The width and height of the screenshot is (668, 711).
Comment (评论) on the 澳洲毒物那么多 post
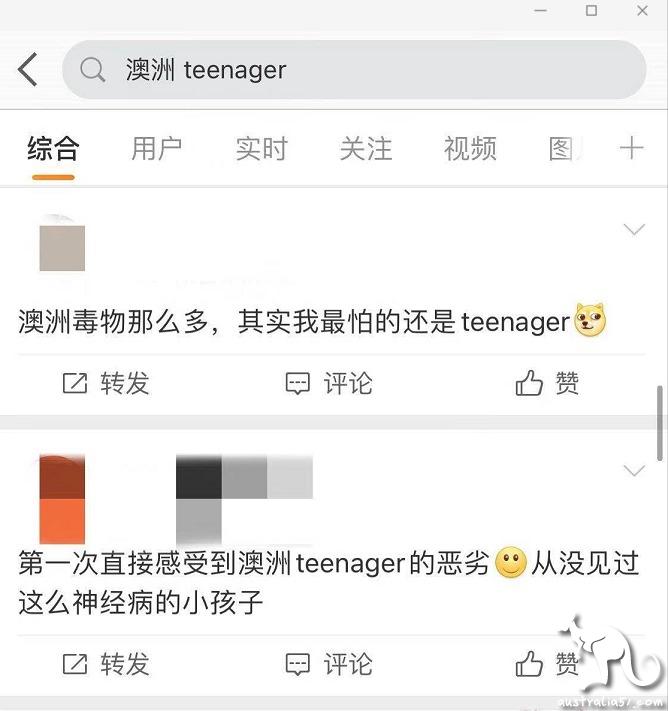tap(329, 383)
